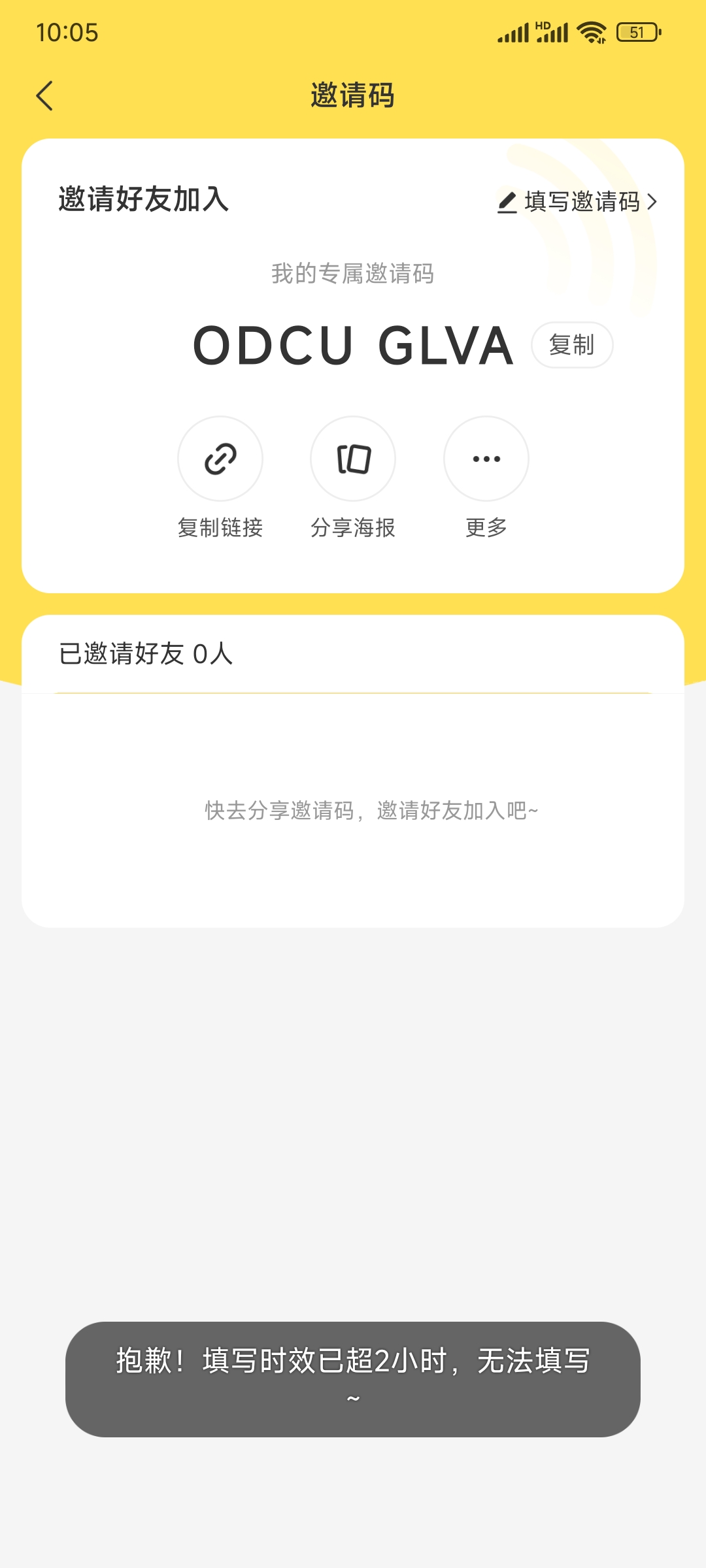Image resolution: width=706 pixels, height=1568 pixels.
Task: Tap the overlapping cards icon above 分享海报
Action: pos(353,459)
